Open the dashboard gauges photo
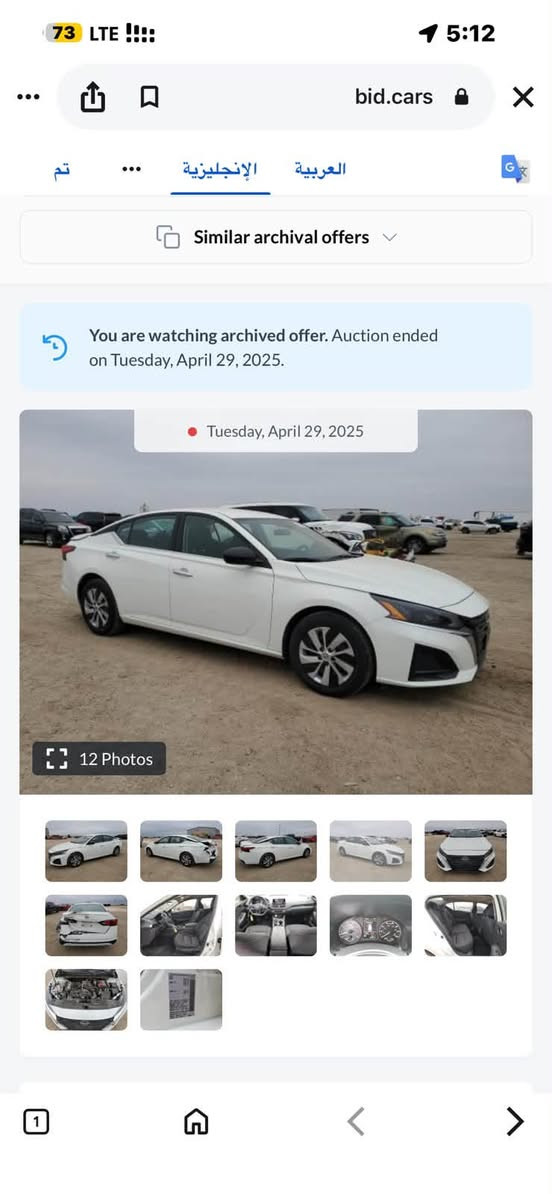This screenshot has height=1194, width=552. [371, 925]
